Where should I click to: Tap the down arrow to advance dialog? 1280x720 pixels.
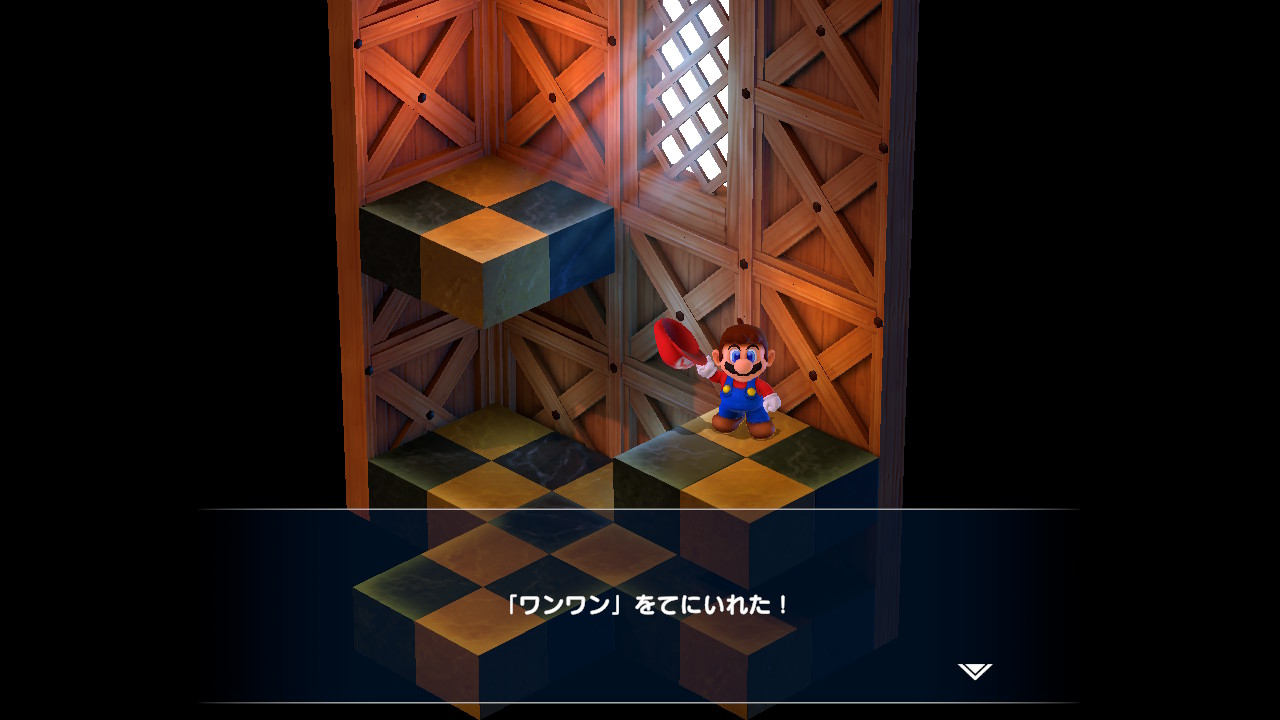coord(975,671)
